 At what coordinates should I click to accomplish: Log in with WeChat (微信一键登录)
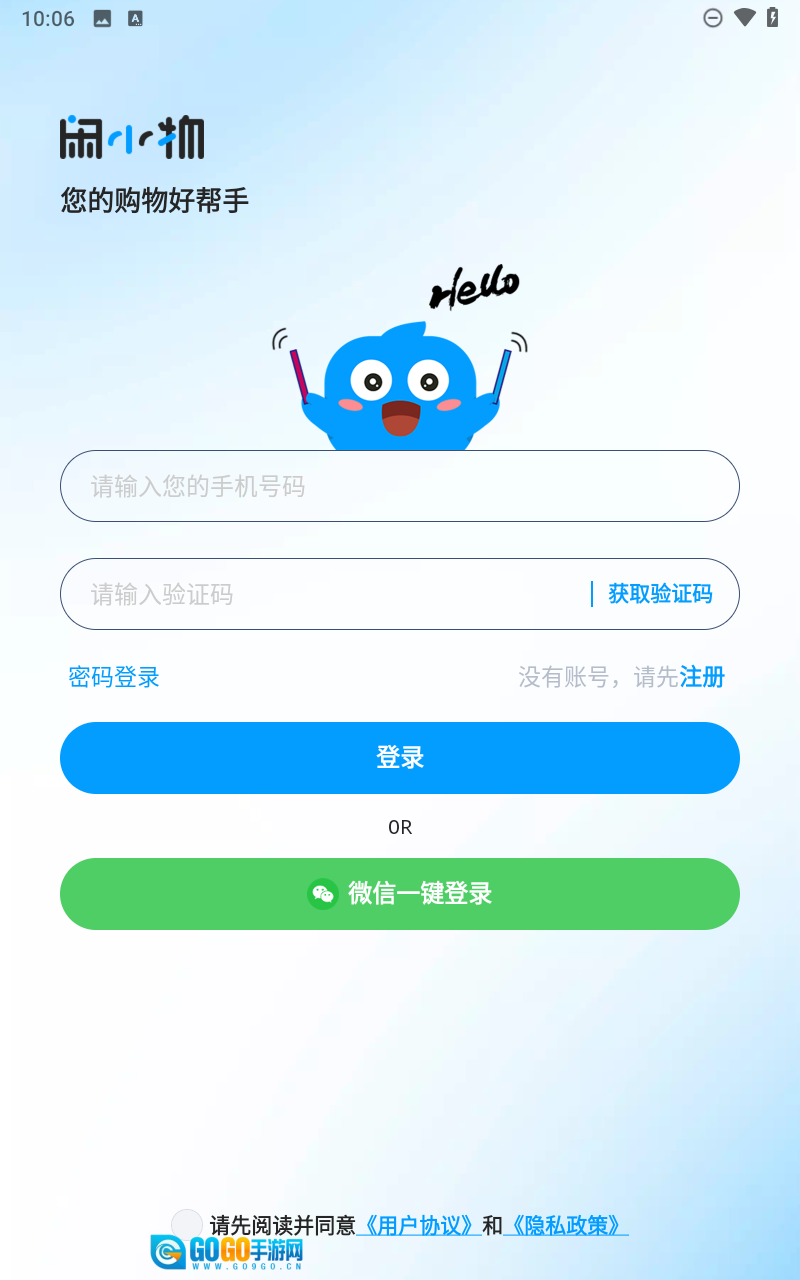tap(400, 894)
